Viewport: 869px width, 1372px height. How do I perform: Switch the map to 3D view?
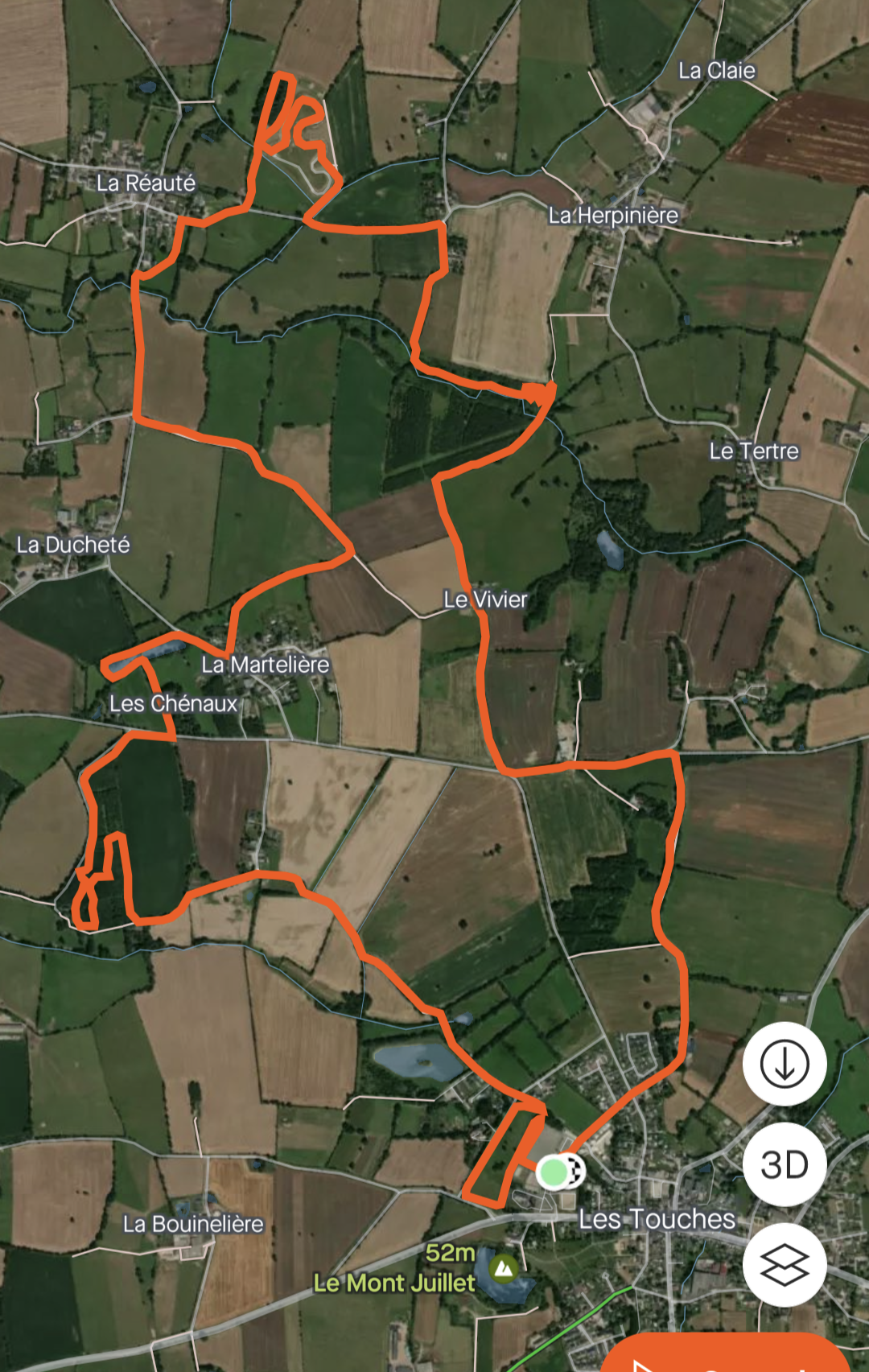(785, 1164)
